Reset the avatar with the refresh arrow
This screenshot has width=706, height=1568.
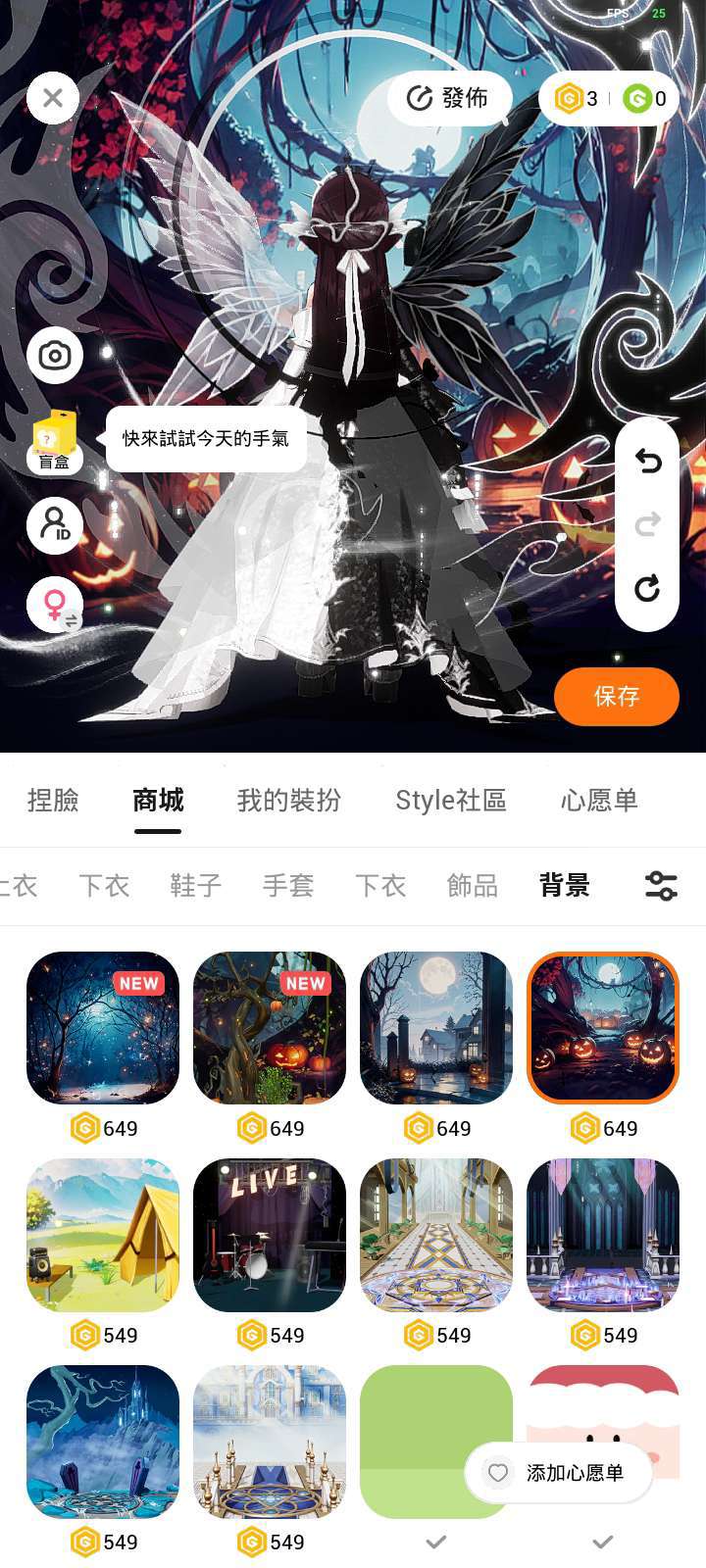coord(647,589)
